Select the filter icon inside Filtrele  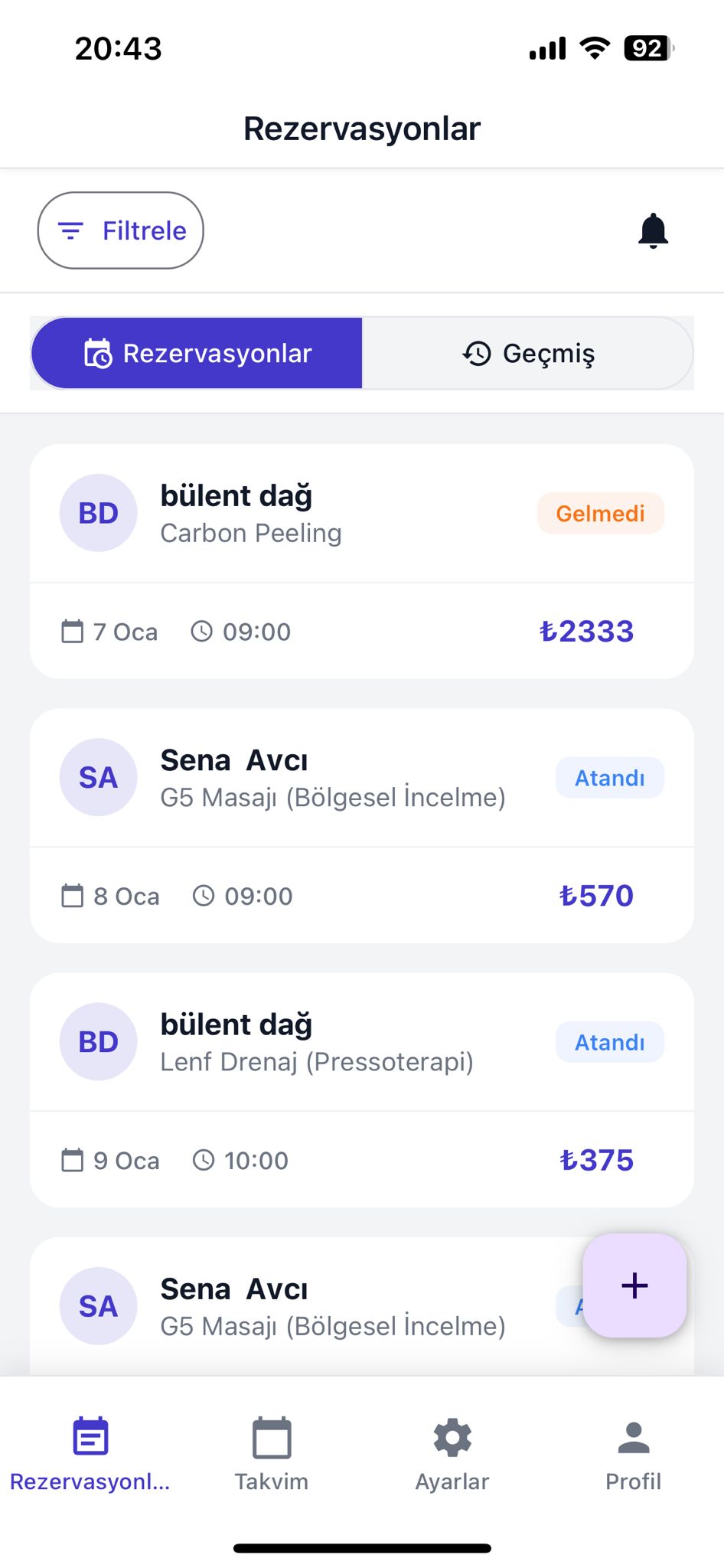[x=70, y=230]
